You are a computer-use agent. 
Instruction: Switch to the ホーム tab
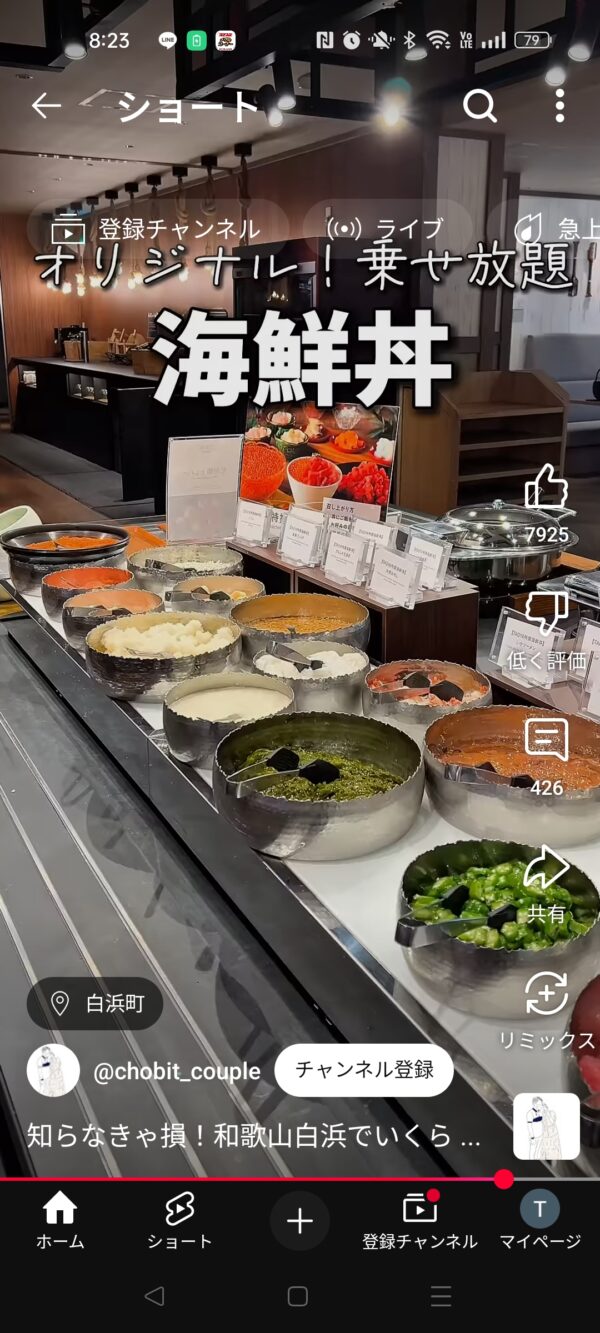pos(60,1221)
